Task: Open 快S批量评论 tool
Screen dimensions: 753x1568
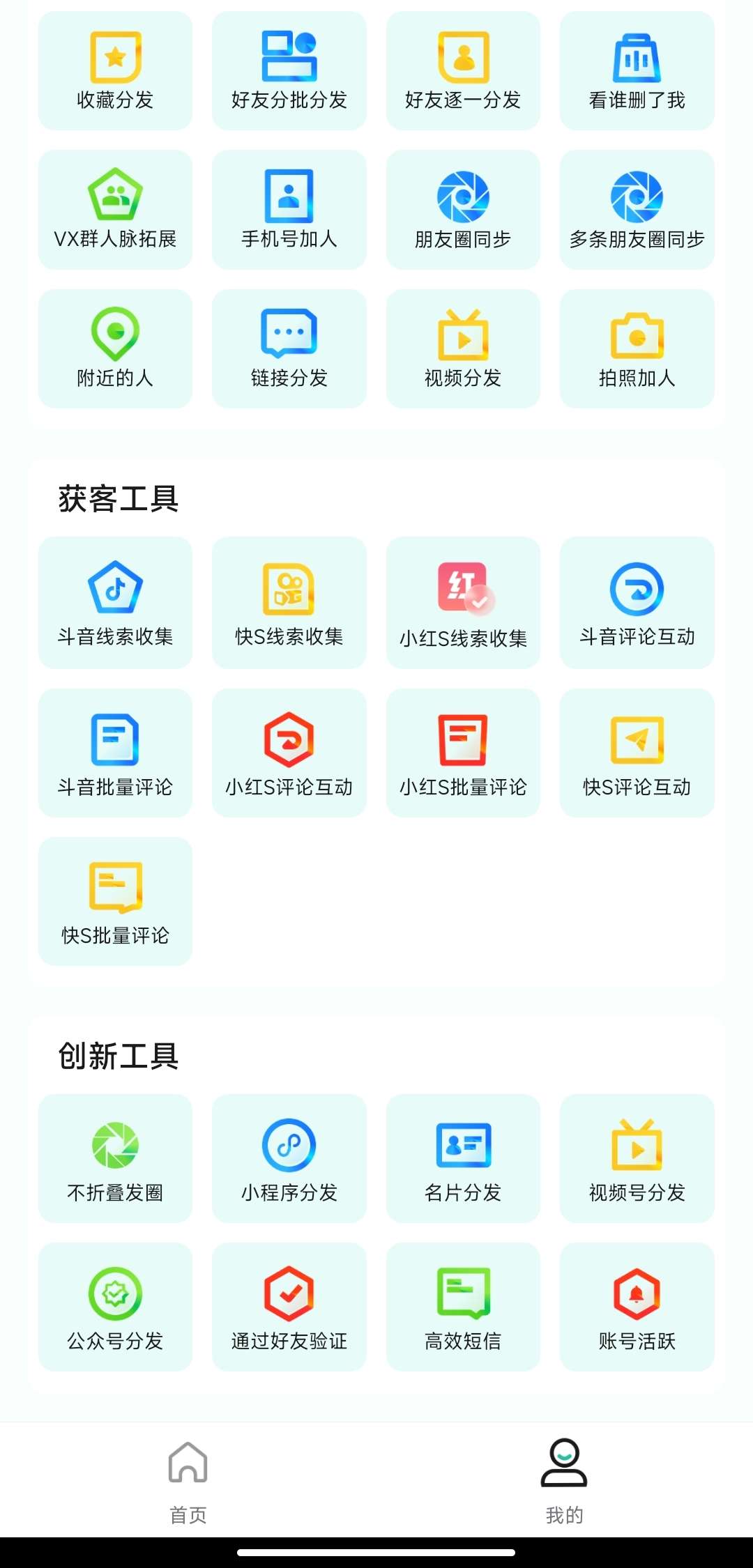Action: (115, 901)
